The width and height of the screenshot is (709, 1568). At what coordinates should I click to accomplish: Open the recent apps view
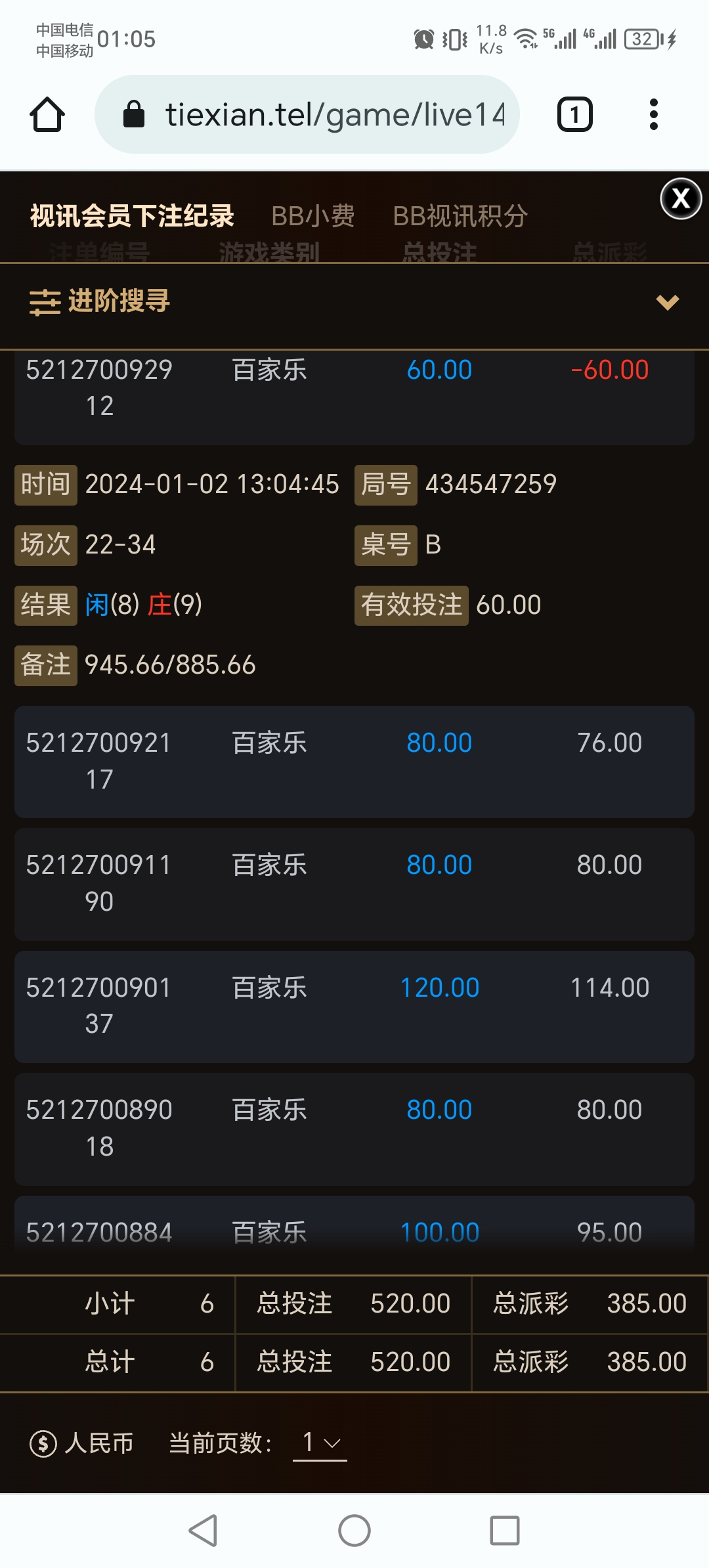click(x=504, y=1531)
